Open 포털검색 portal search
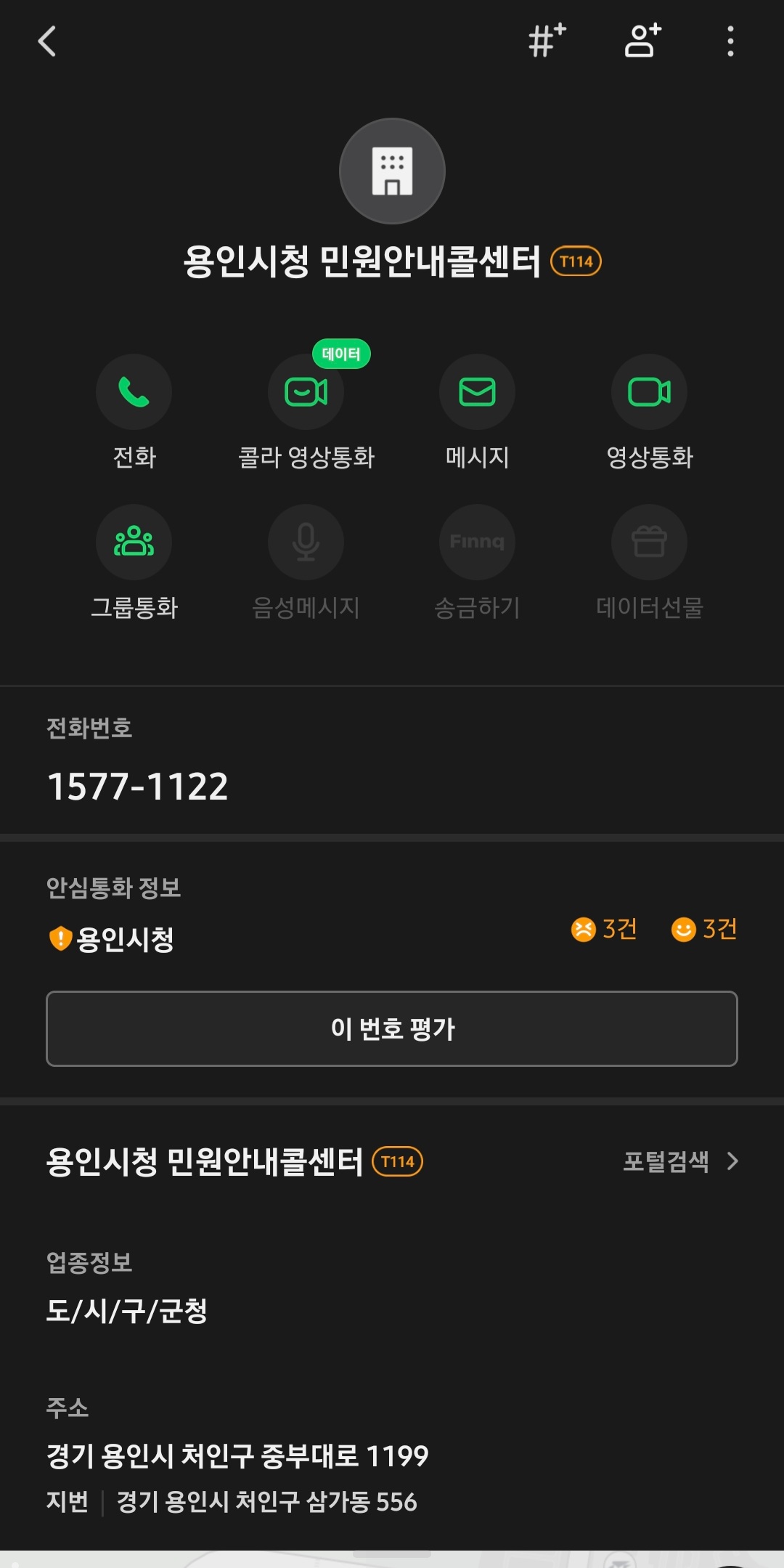 666,1162
